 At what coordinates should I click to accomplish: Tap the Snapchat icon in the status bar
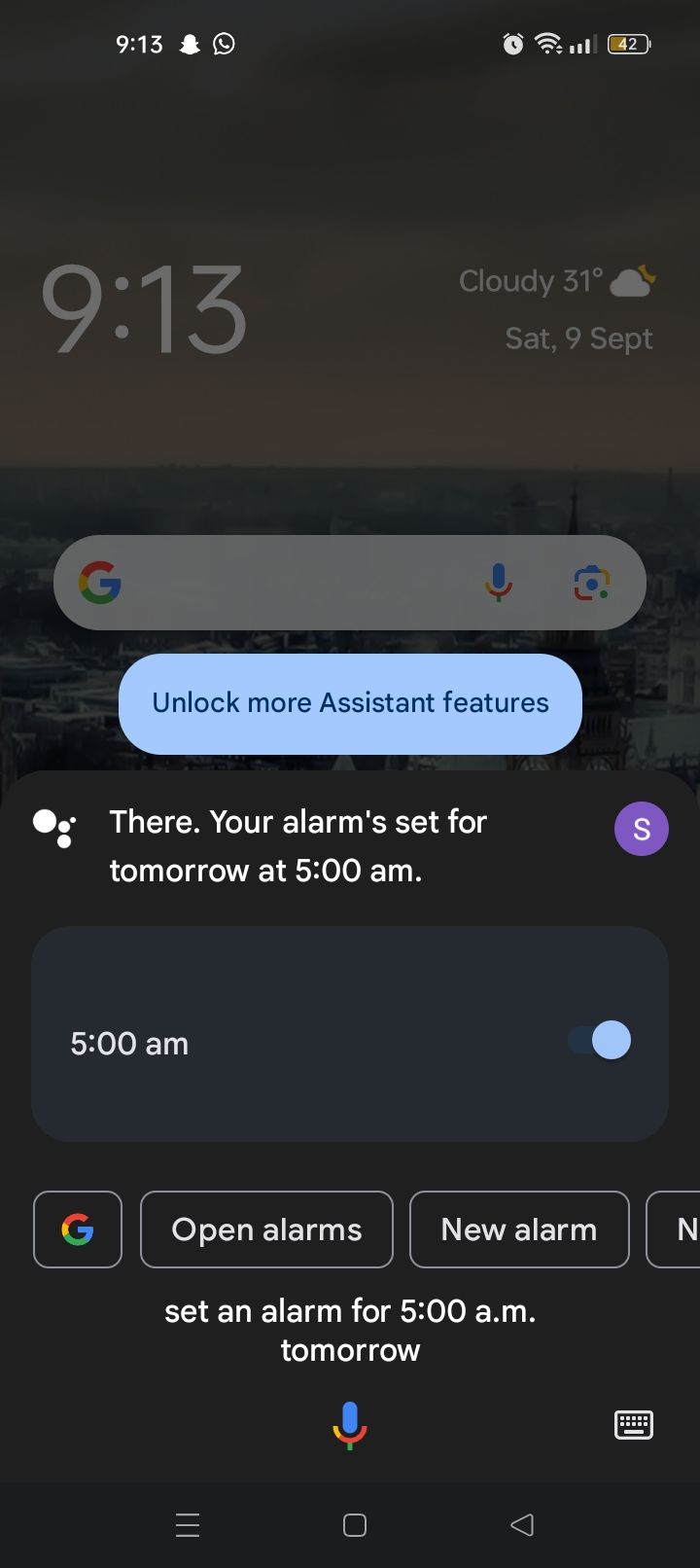tap(188, 43)
